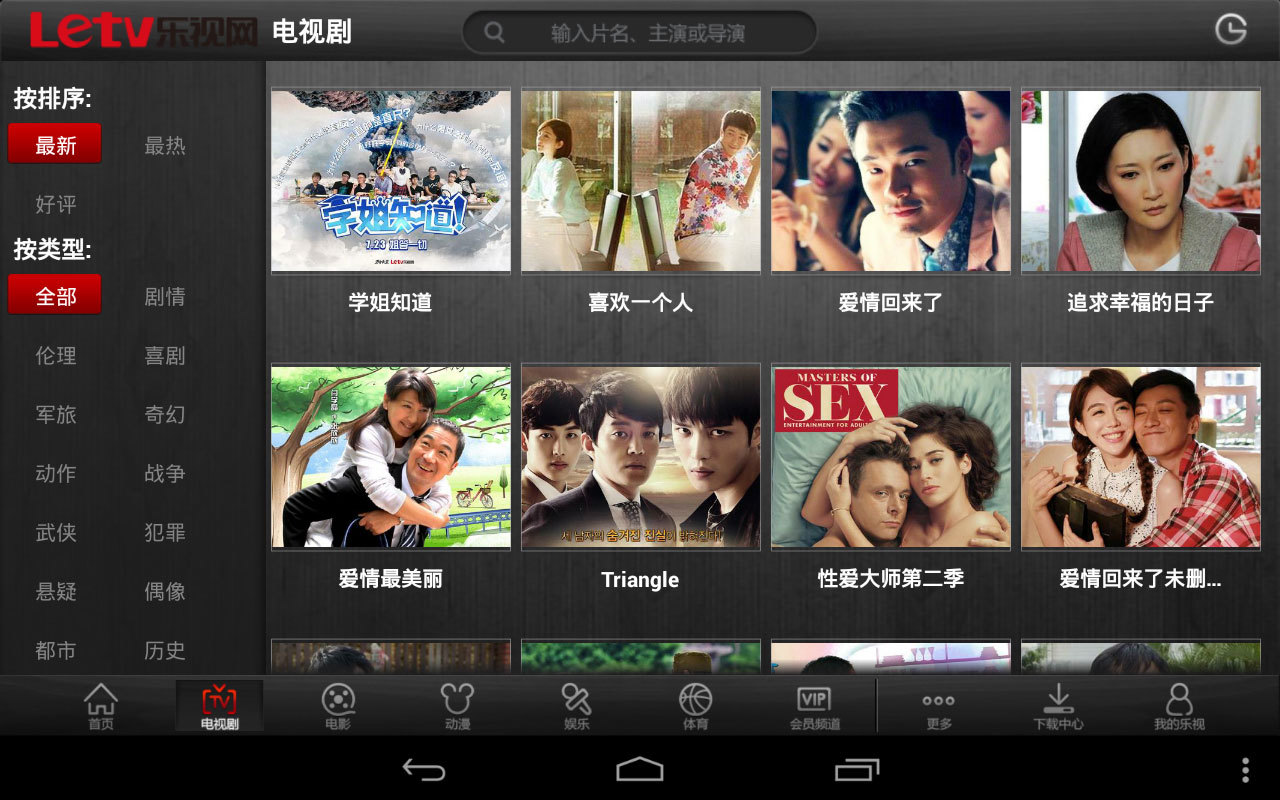Open 追求幸福的日子 show
Image resolution: width=1280 pixels, height=800 pixels.
coord(1140,182)
